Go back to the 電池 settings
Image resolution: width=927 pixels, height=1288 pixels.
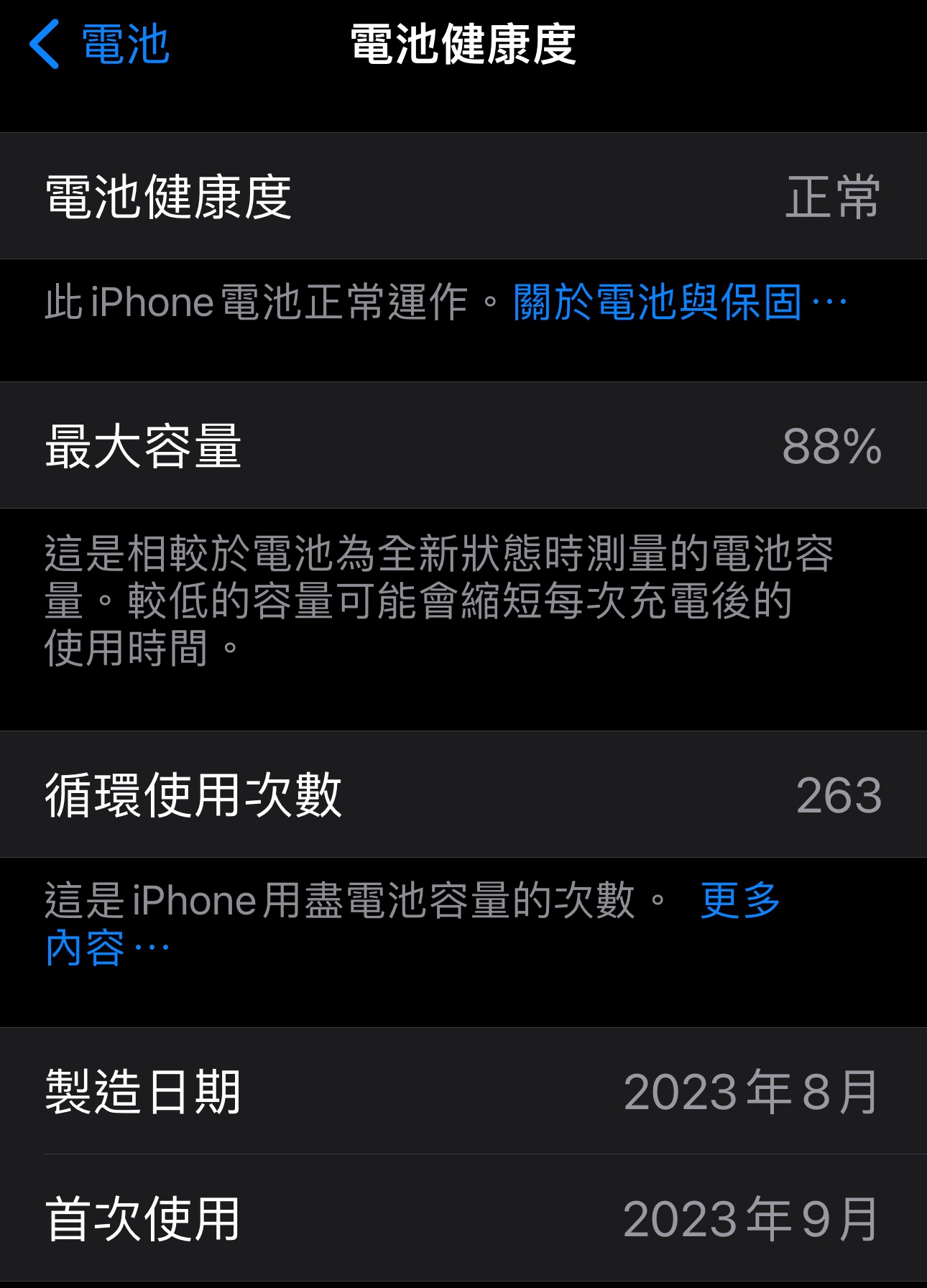click(x=99, y=45)
